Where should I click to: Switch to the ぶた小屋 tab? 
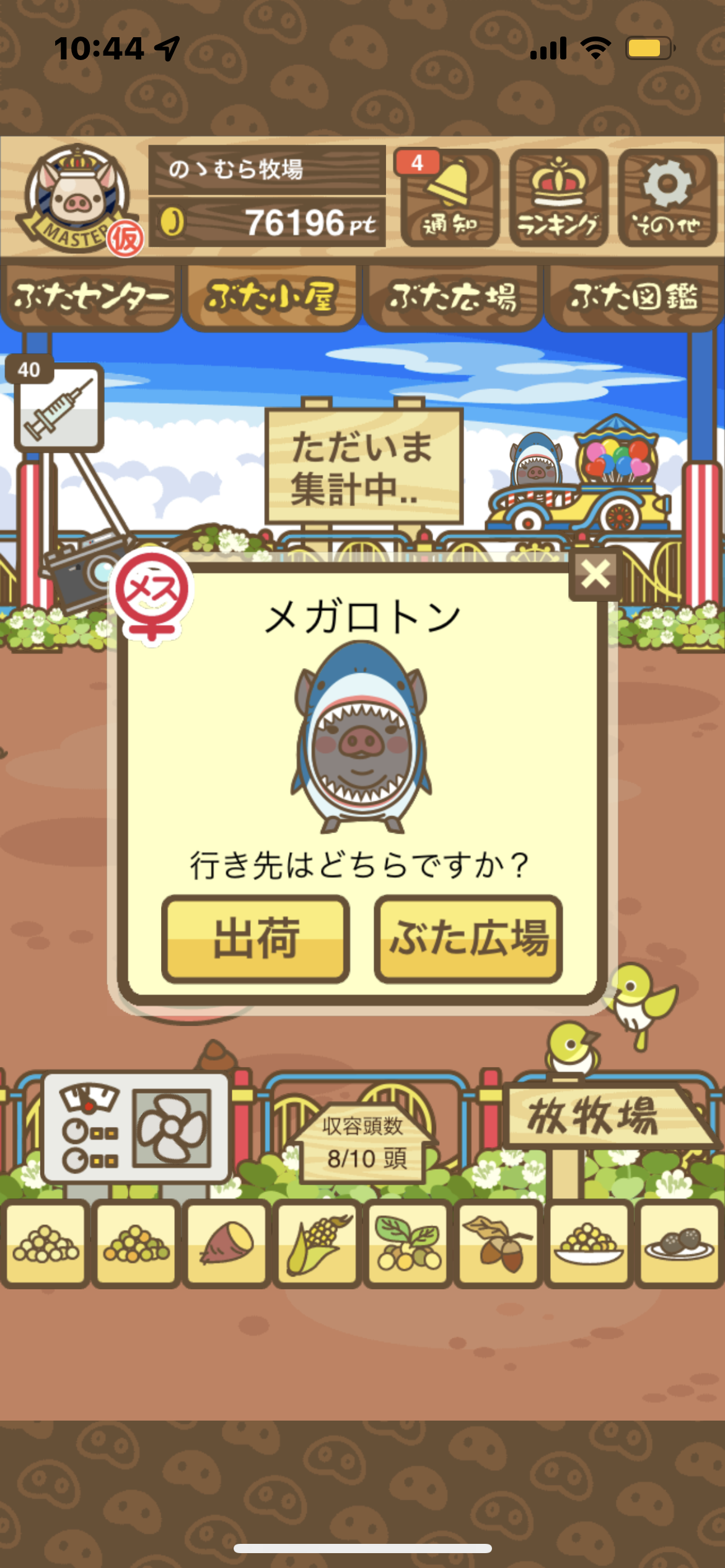point(272,297)
